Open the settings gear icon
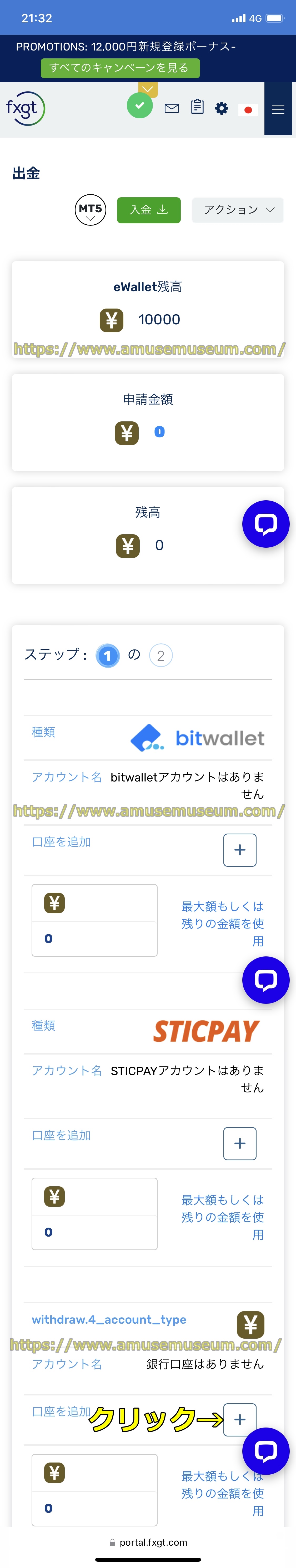 [x=222, y=108]
